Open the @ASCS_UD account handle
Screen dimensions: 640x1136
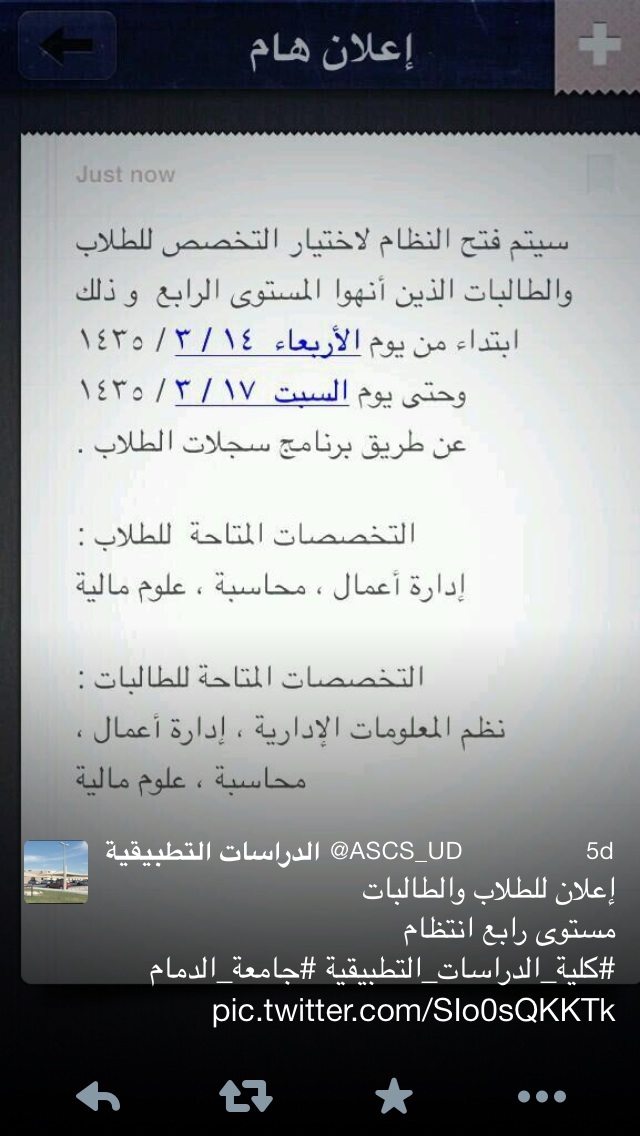[x=396, y=851]
